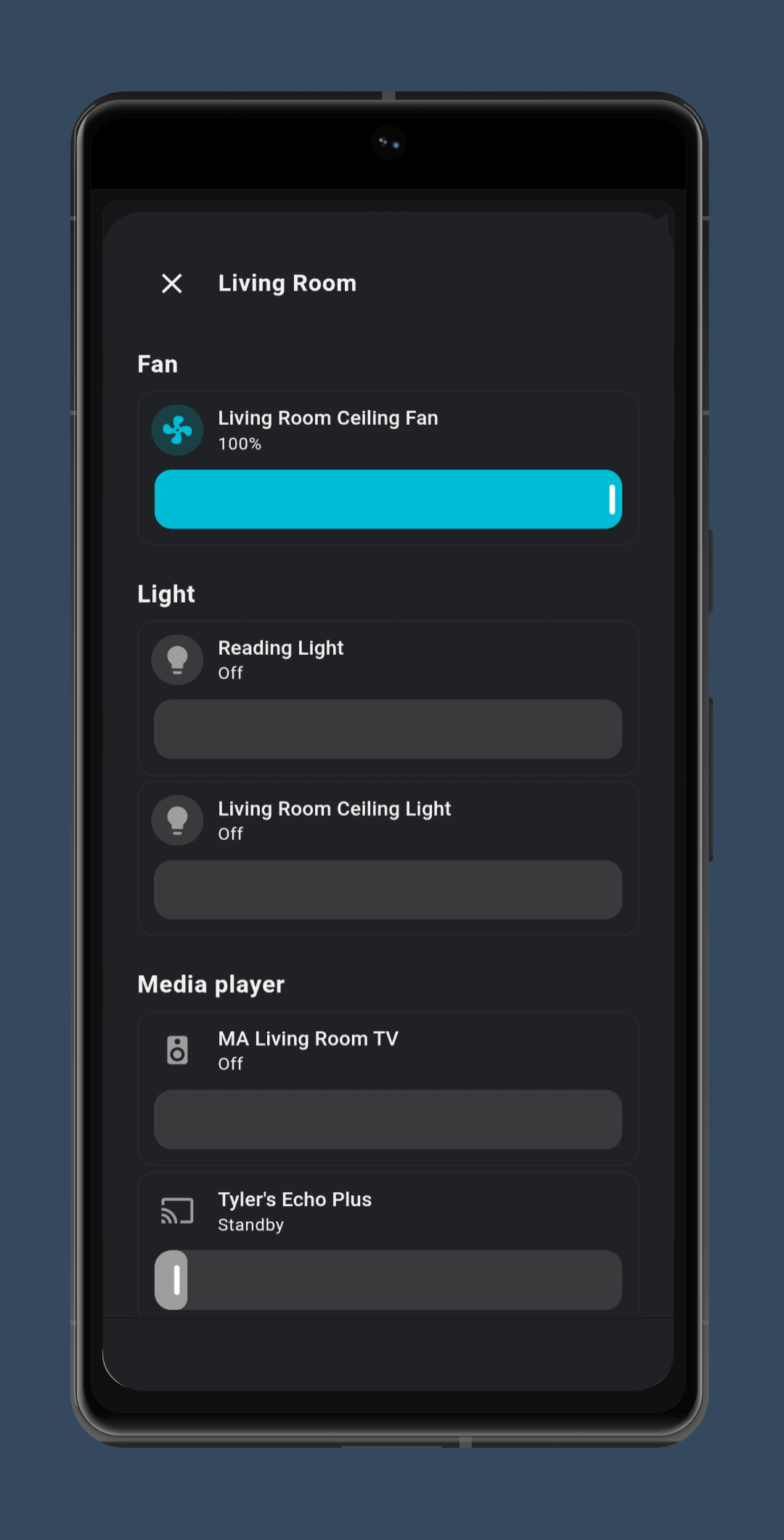This screenshot has width=784, height=1540.
Task: Tap the ceiling fan speed slider
Action: pyautogui.click(x=388, y=500)
